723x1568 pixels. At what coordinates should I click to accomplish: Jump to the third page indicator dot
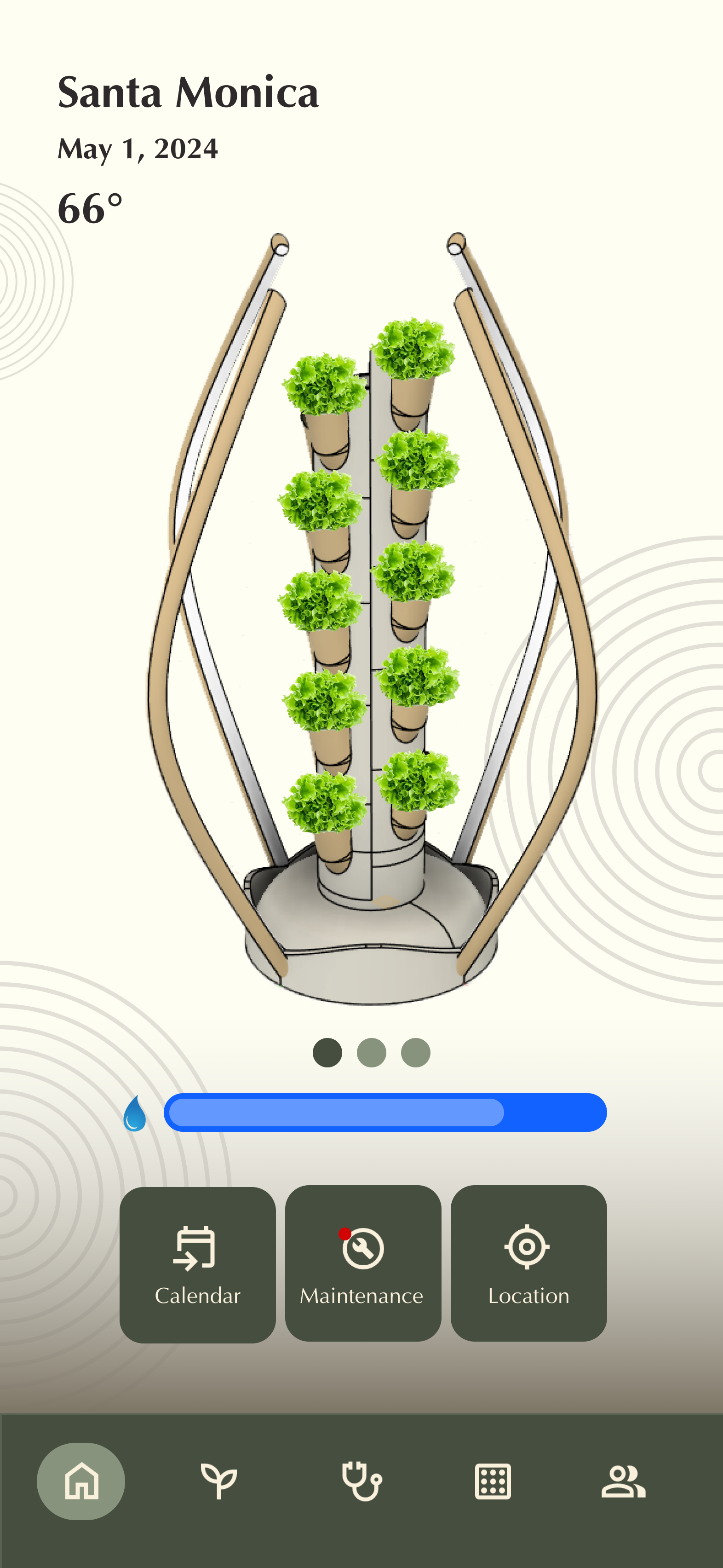(416, 1052)
